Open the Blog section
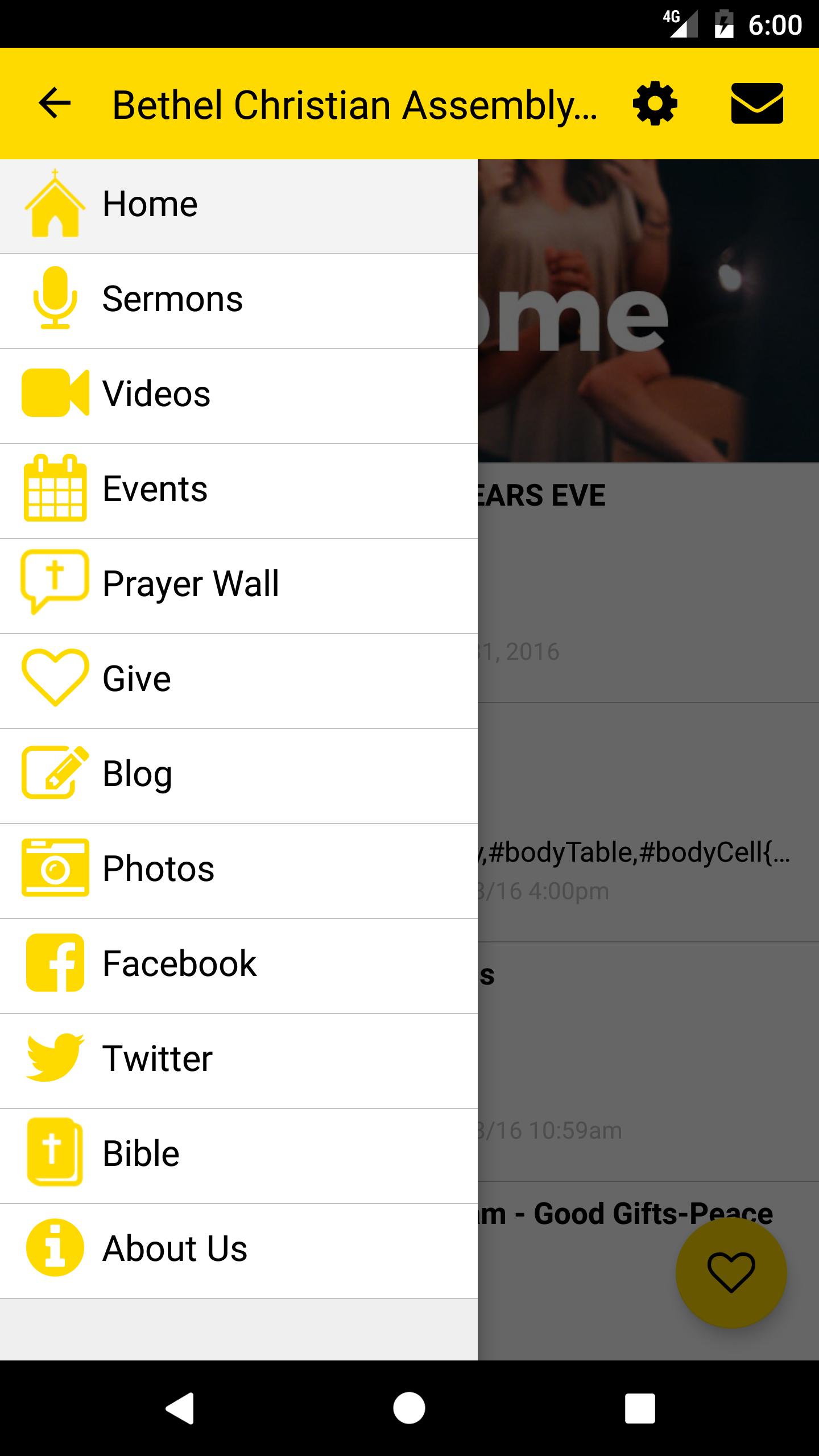Viewport: 819px width, 1456px height. tap(239, 776)
